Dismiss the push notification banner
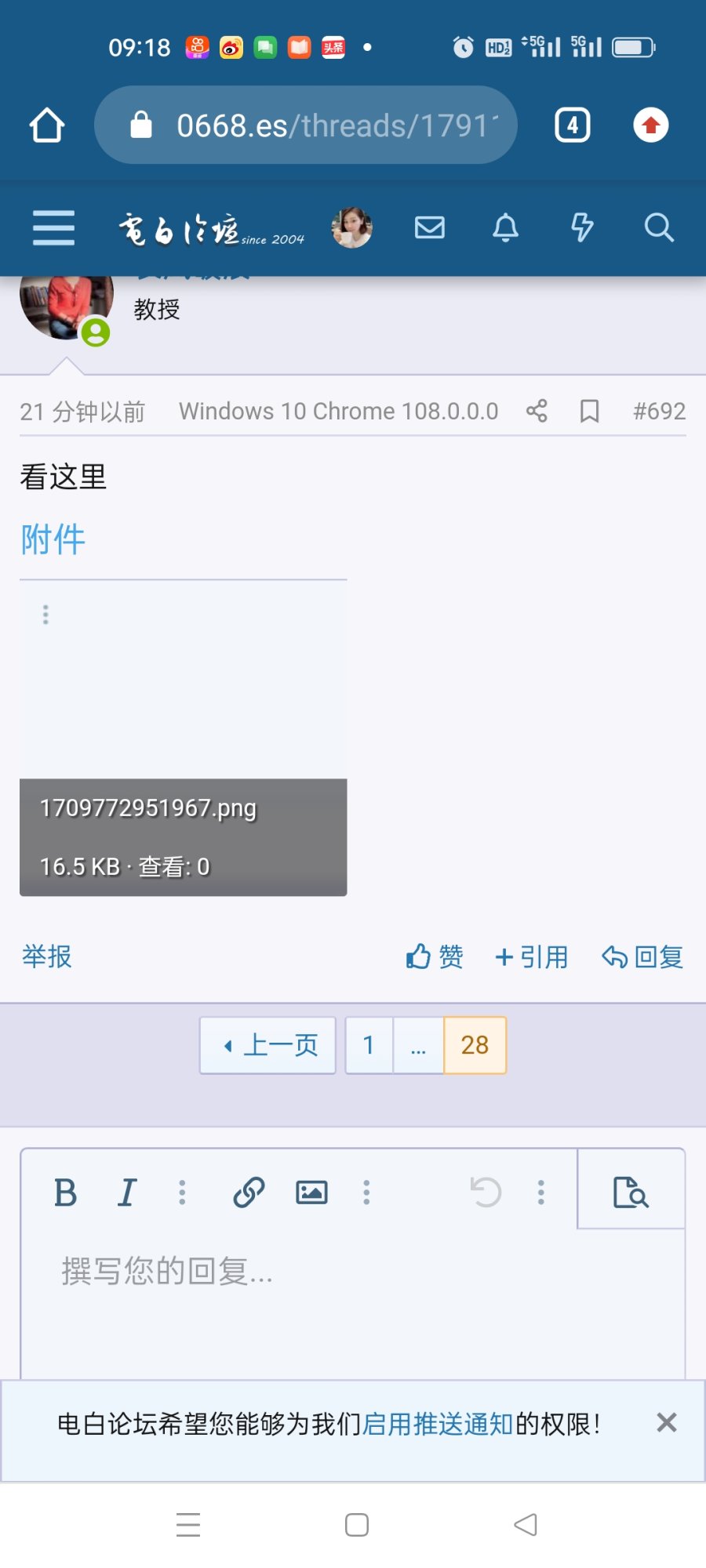Image resolution: width=706 pixels, height=1568 pixels. pyautogui.click(x=666, y=1422)
